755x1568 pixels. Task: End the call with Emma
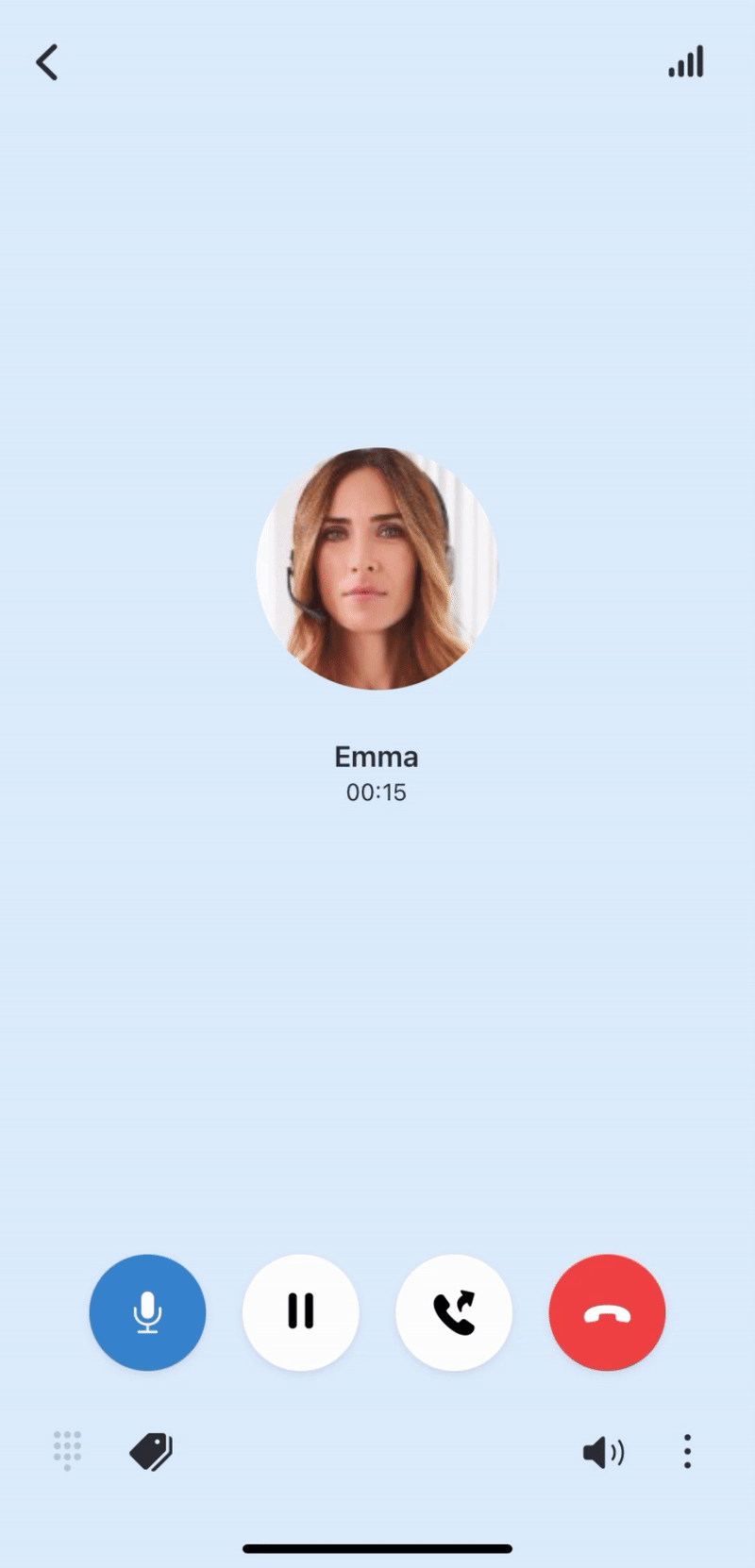coord(607,1312)
